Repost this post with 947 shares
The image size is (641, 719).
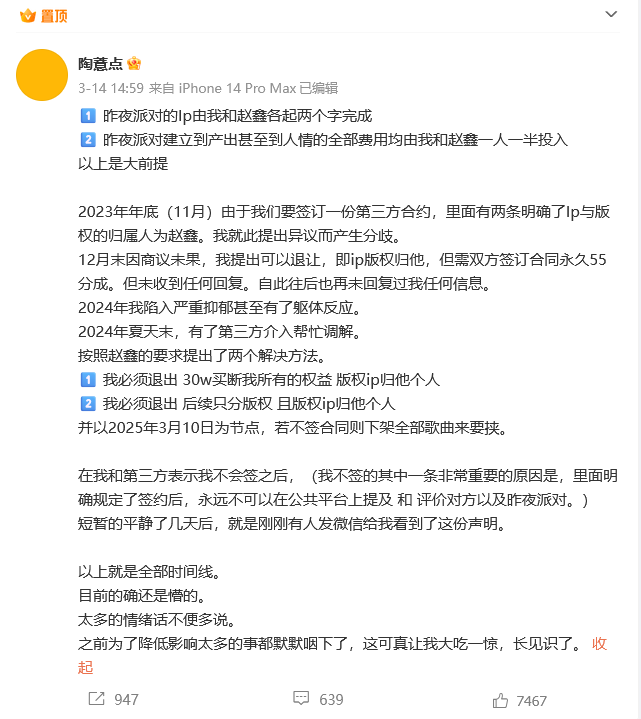pos(112,699)
